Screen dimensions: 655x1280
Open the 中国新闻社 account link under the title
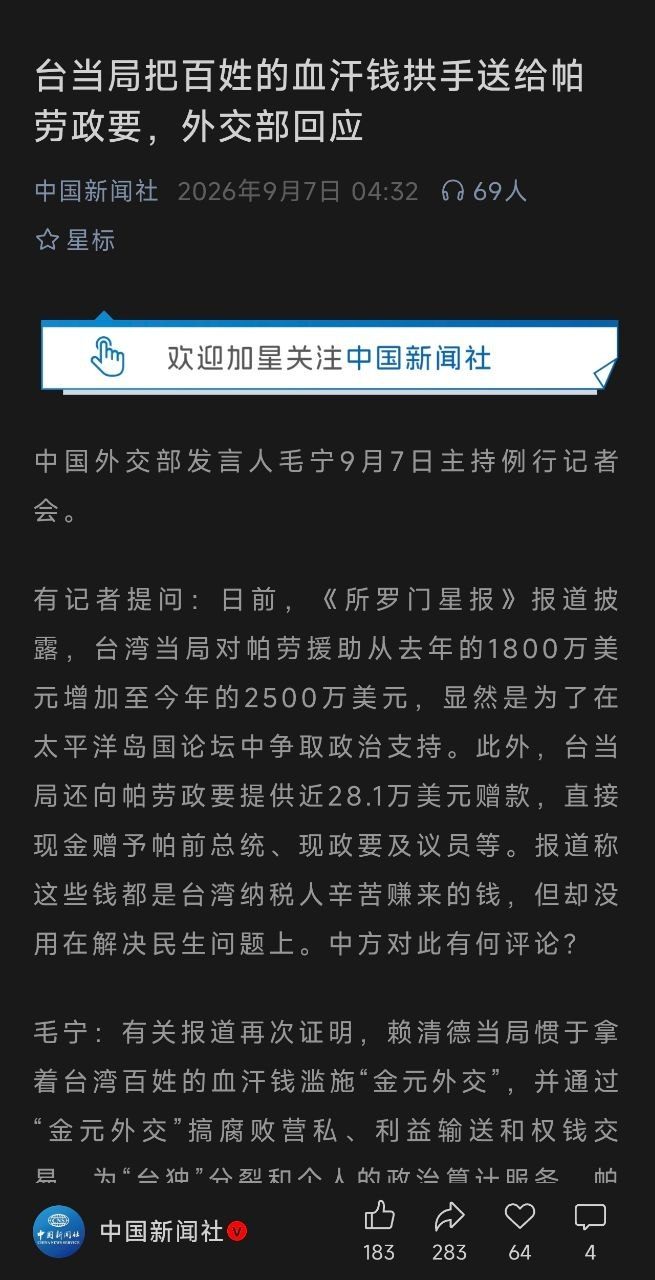pos(96,191)
